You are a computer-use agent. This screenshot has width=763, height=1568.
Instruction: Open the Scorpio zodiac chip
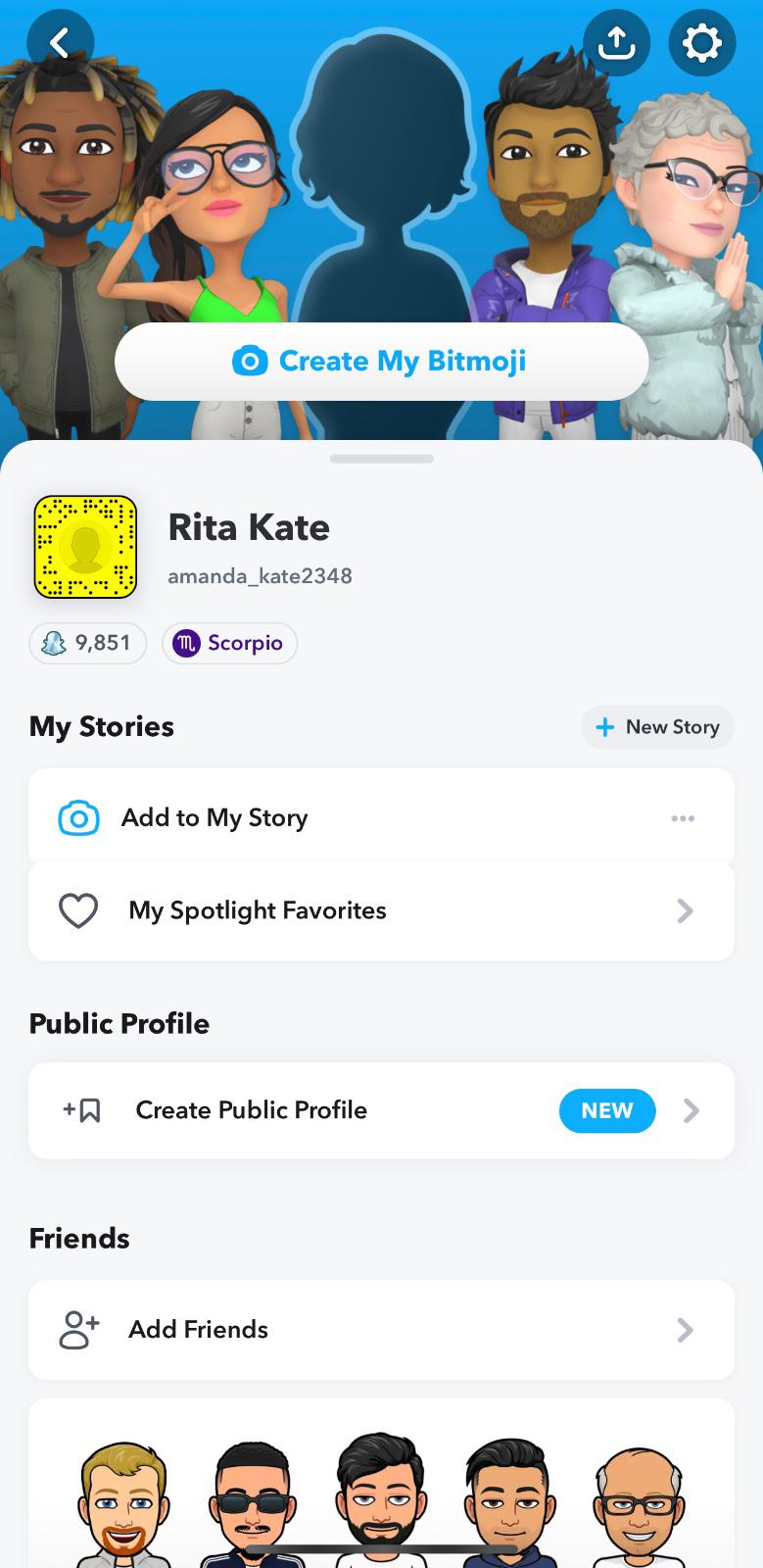click(229, 643)
